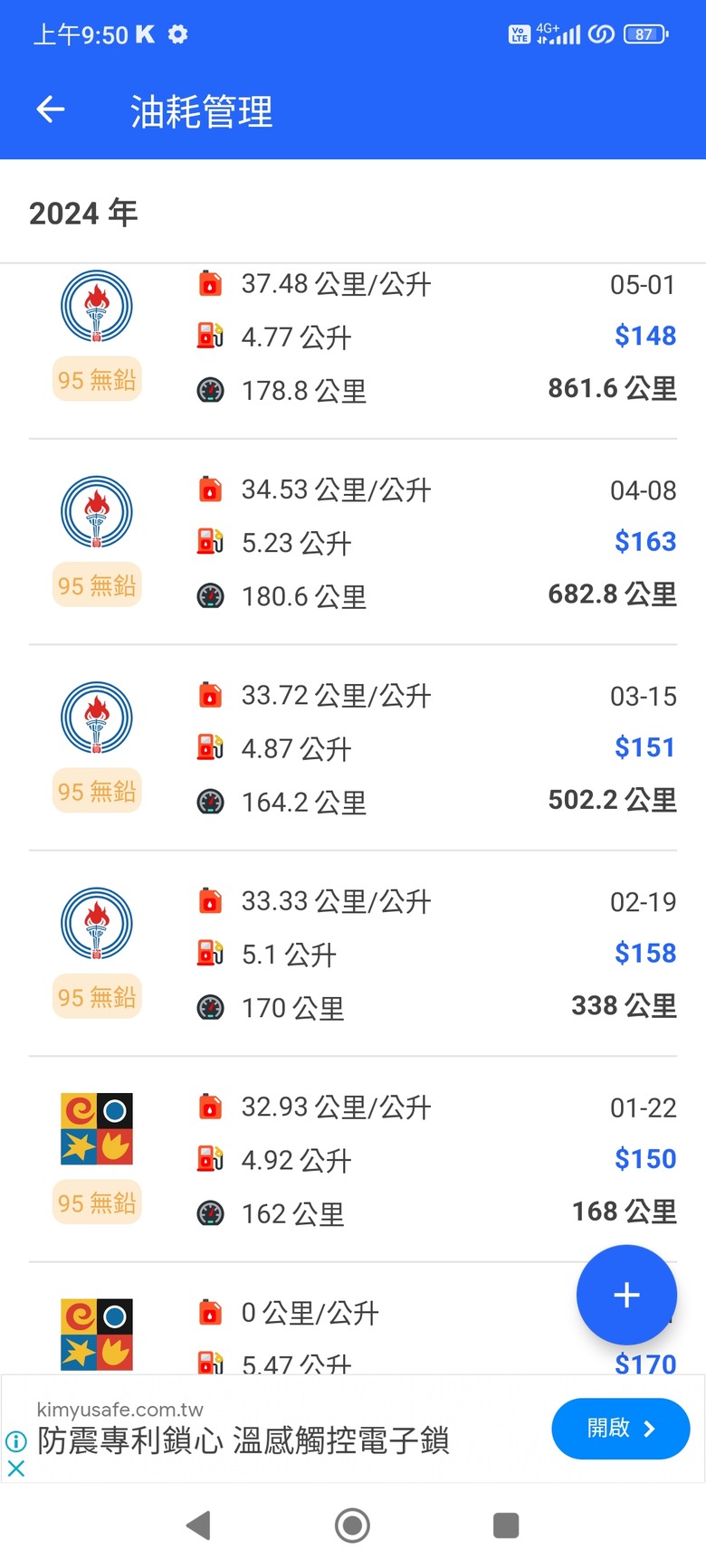Open the system recent apps
Image resolution: width=706 pixels, height=1568 pixels.
click(506, 1525)
